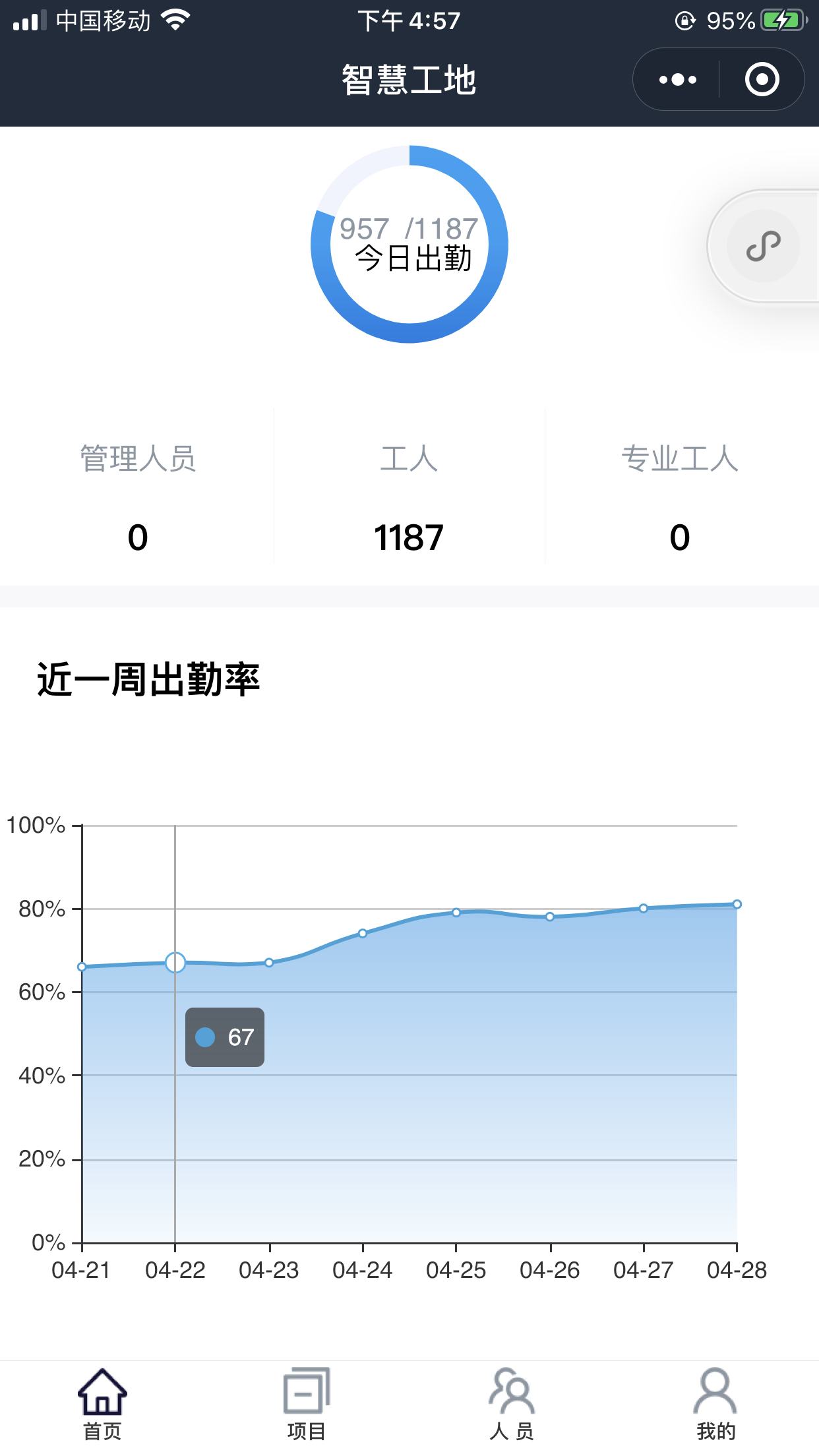Tap the share arrow icon beside attendance ring
The width and height of the screenshot is (819, 1456).
pos(763,245)
